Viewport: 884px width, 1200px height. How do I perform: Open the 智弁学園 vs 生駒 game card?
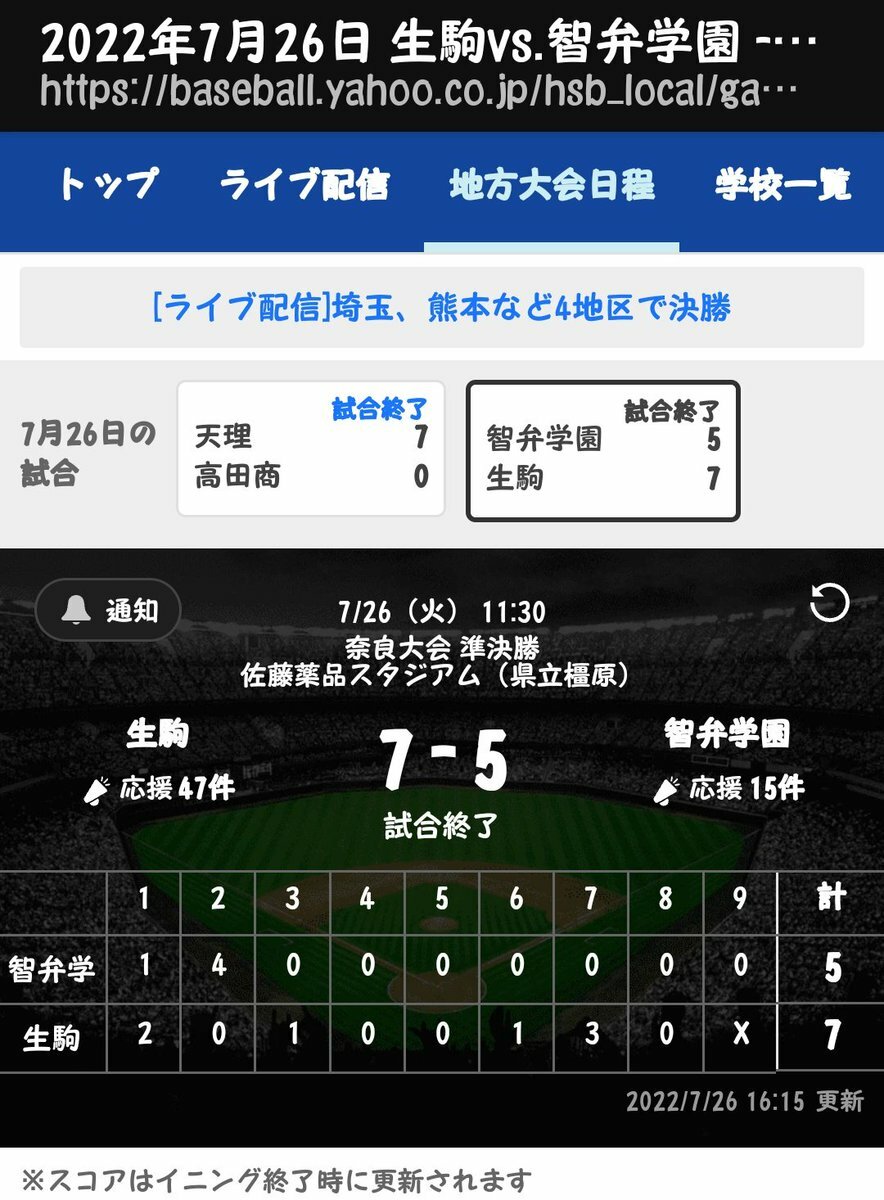603,451
